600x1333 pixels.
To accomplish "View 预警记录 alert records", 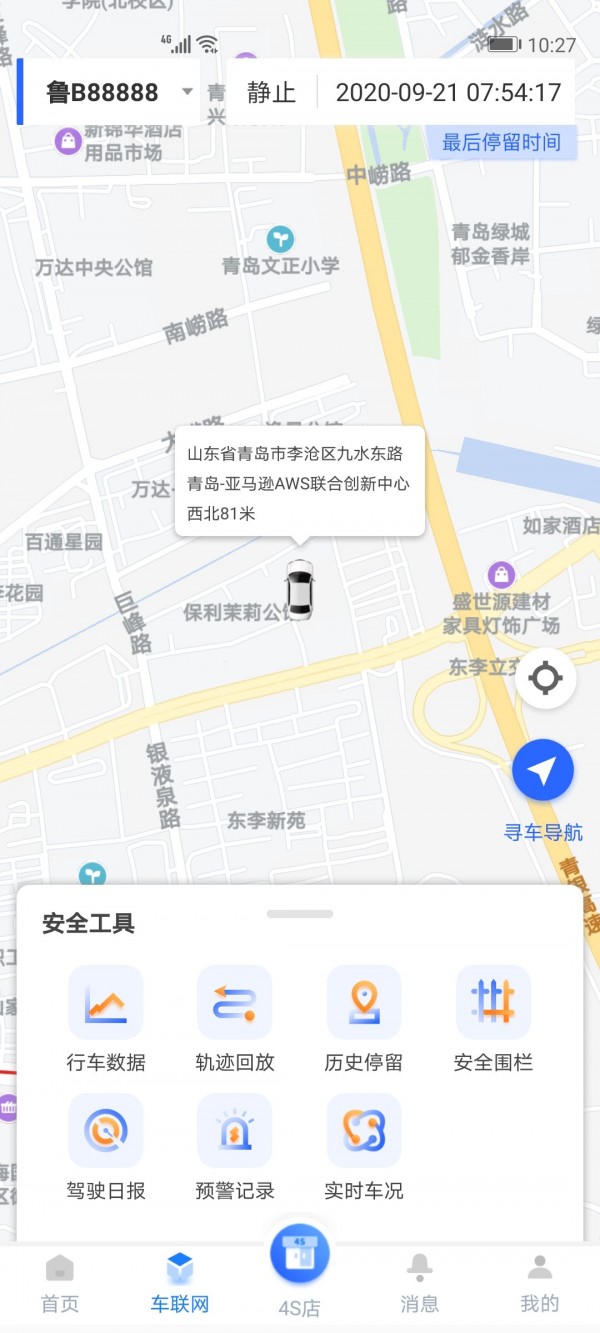I will pyautogui.click(x=235, y=1147).
